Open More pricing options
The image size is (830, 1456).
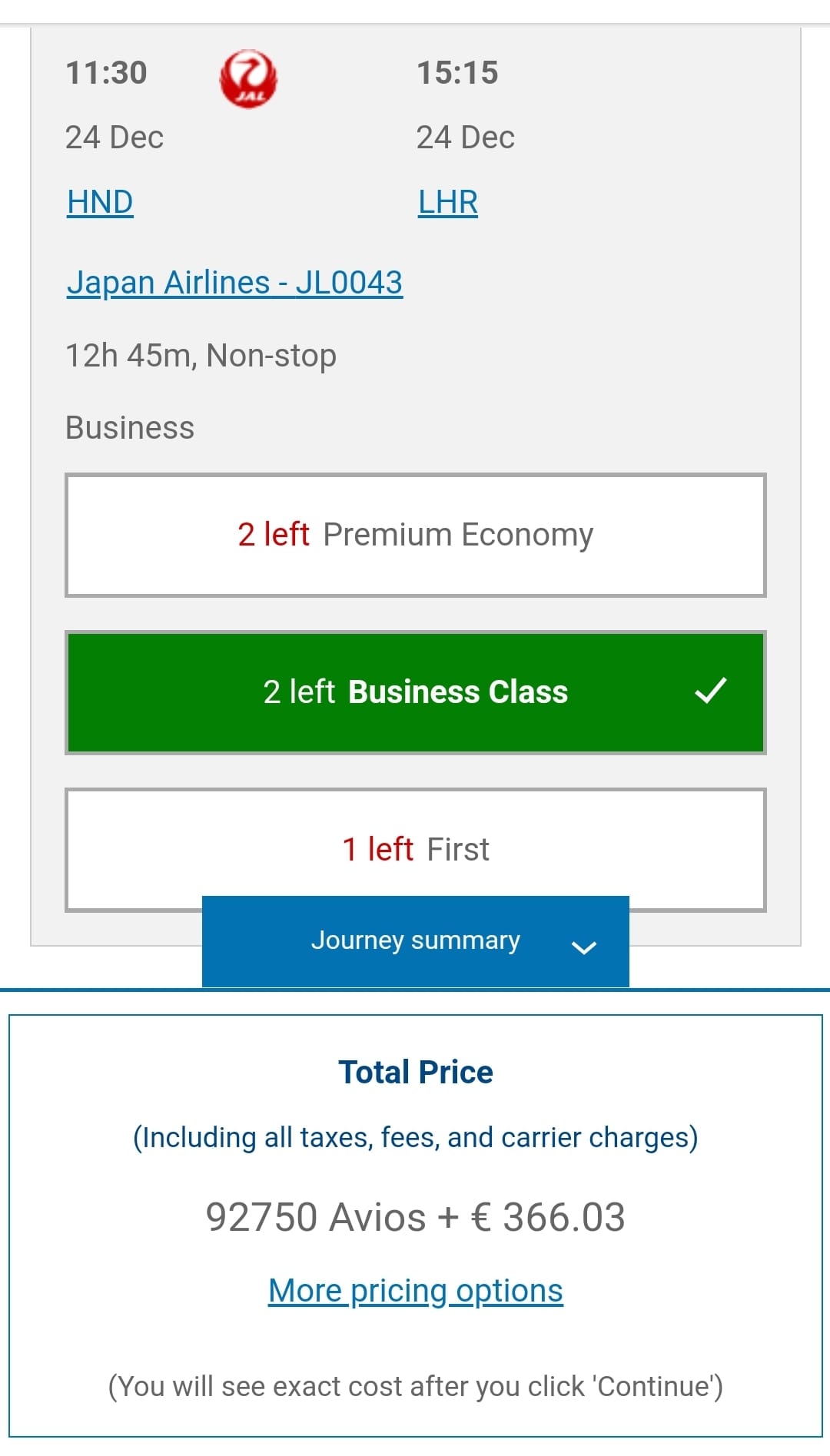415,1291
